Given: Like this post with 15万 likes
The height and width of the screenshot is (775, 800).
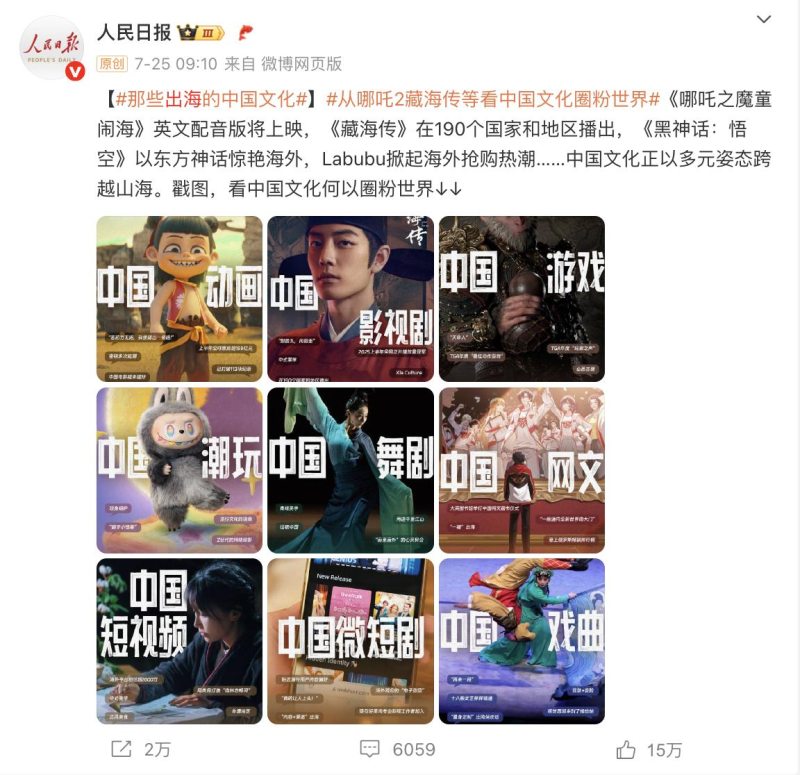Looking at the screenshot, I should tap(649, 749).
